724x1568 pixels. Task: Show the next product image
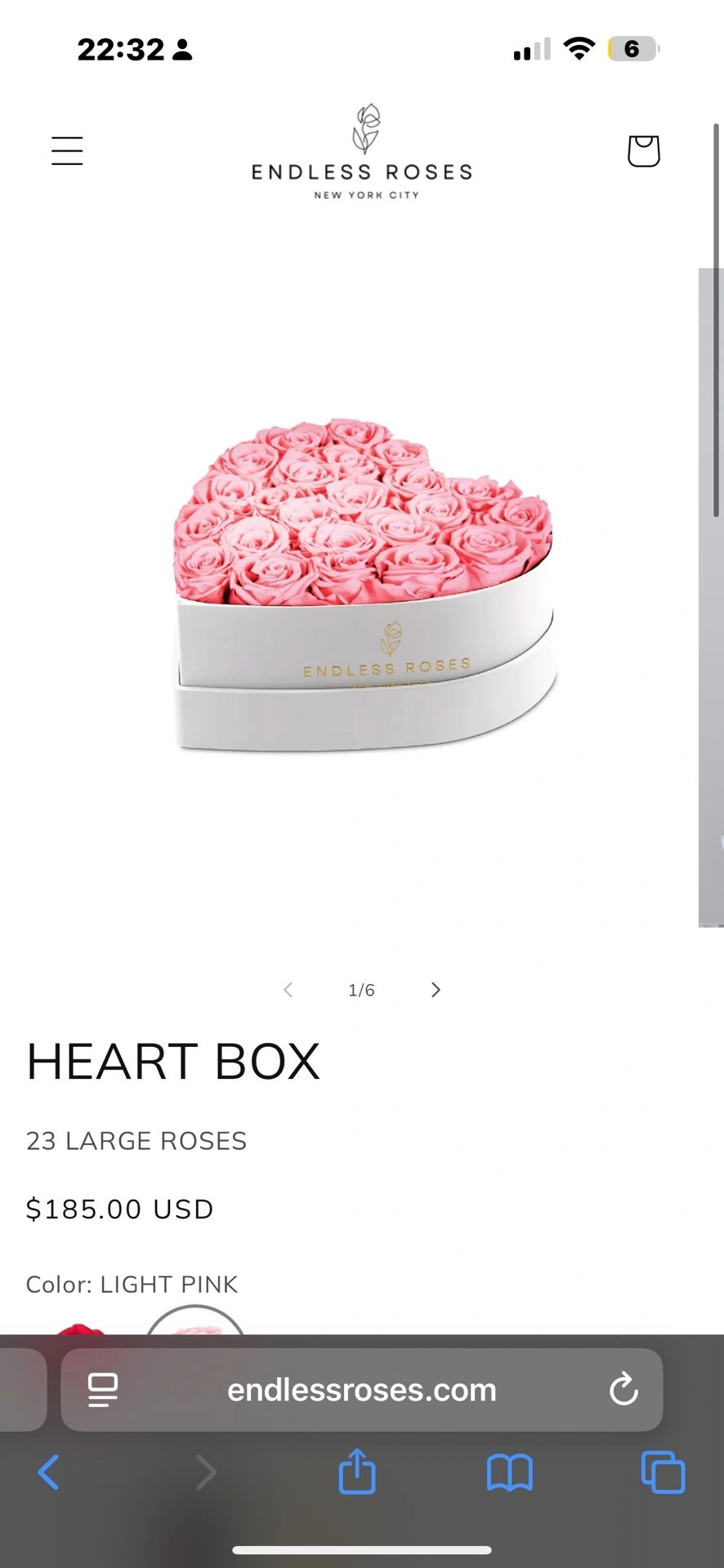[x=436, y=990]
